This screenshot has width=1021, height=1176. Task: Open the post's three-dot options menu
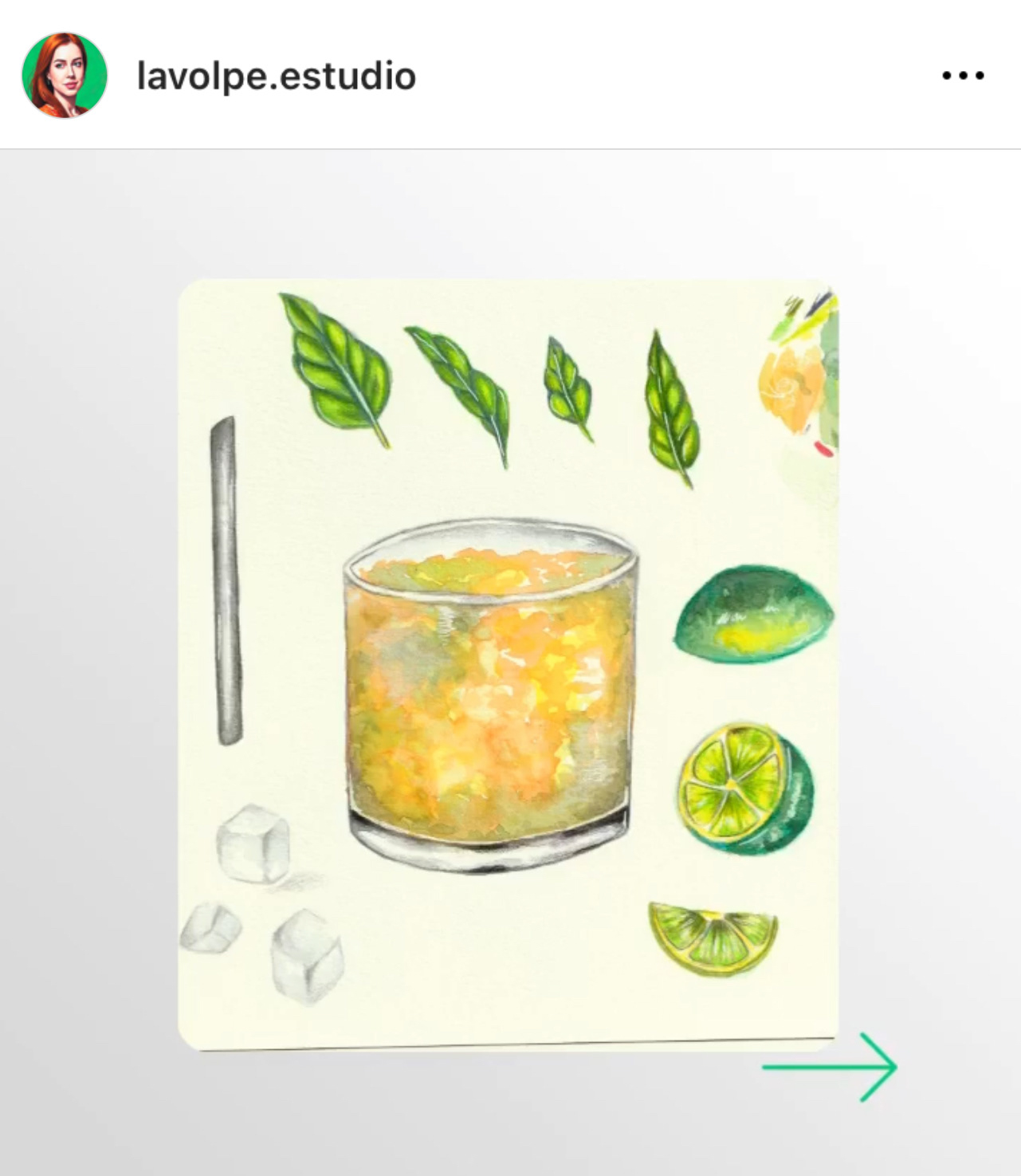tap(962, 76)
